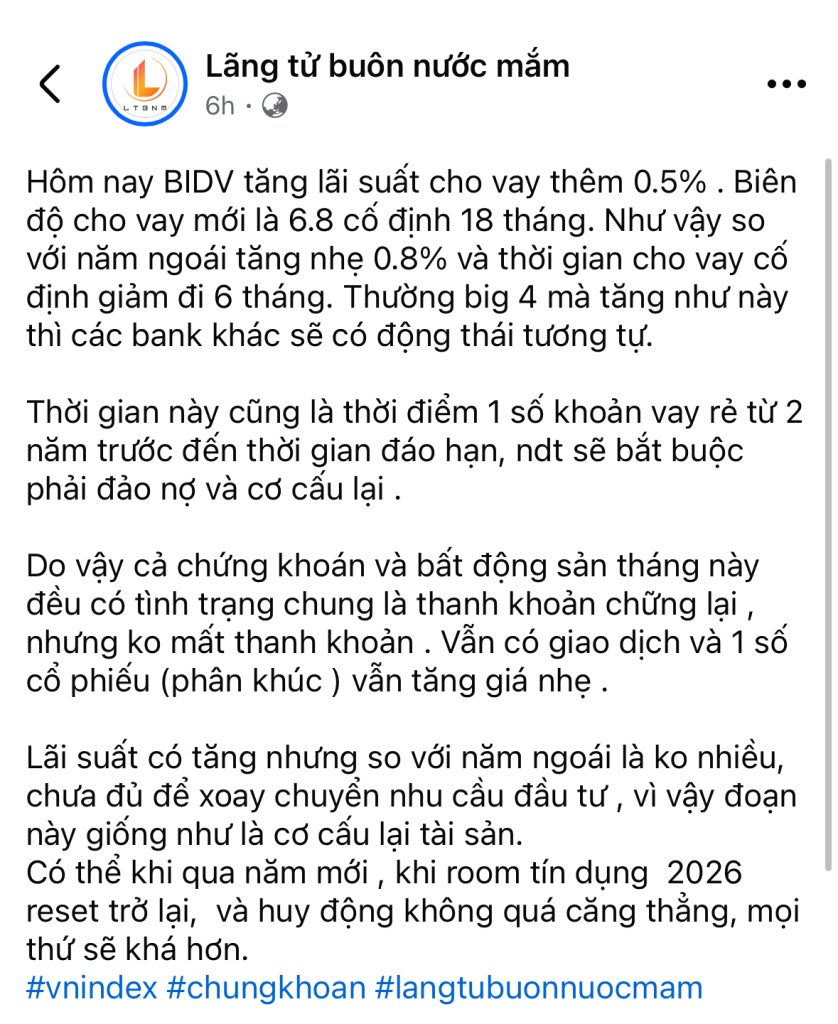Open the Lãng tử buôn nước mắm page name

pos(387,66)
